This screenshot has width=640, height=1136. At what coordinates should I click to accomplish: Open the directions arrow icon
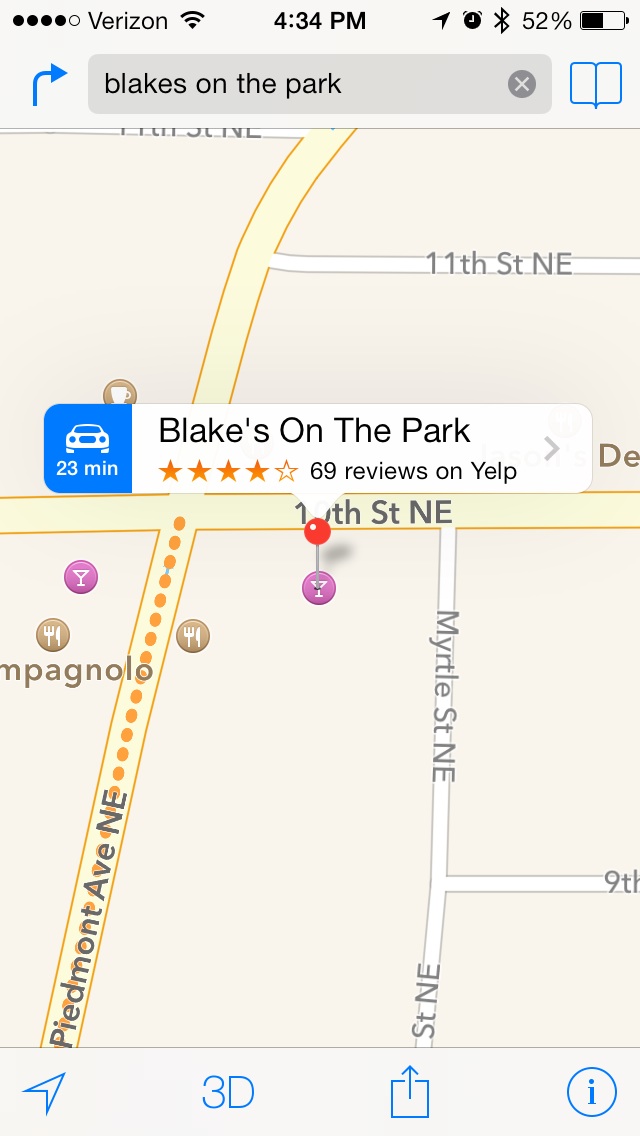coord(49,85)
